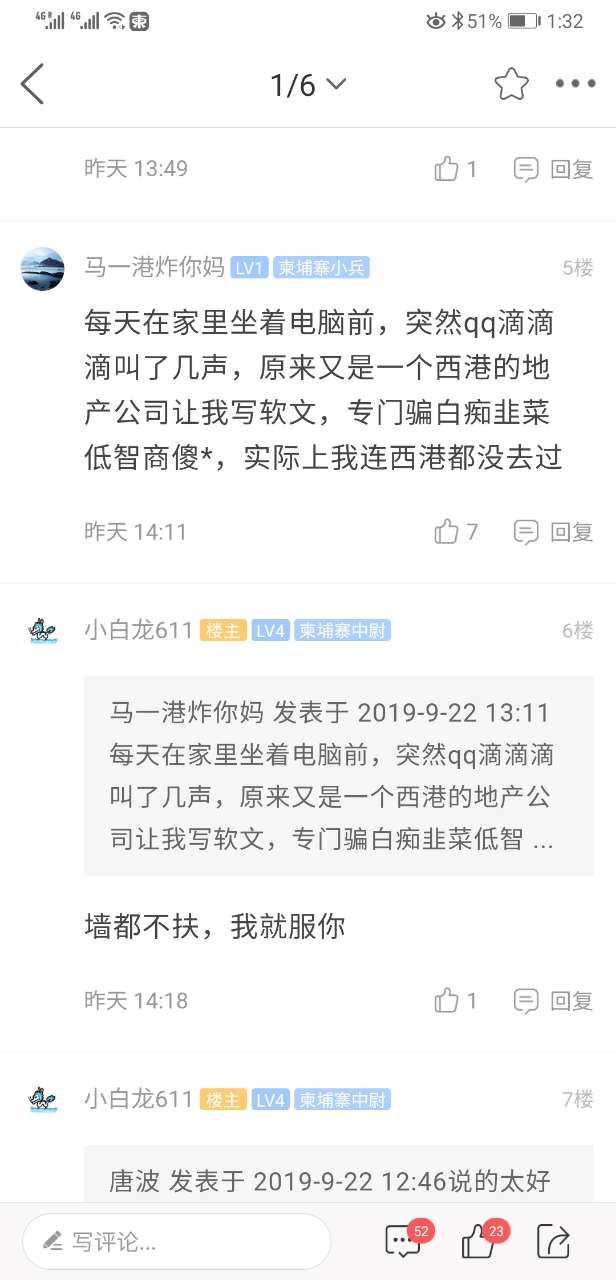616x1280 pixels.
Task: Tap the 写评论 comment input field
Action: point(177,1243)
